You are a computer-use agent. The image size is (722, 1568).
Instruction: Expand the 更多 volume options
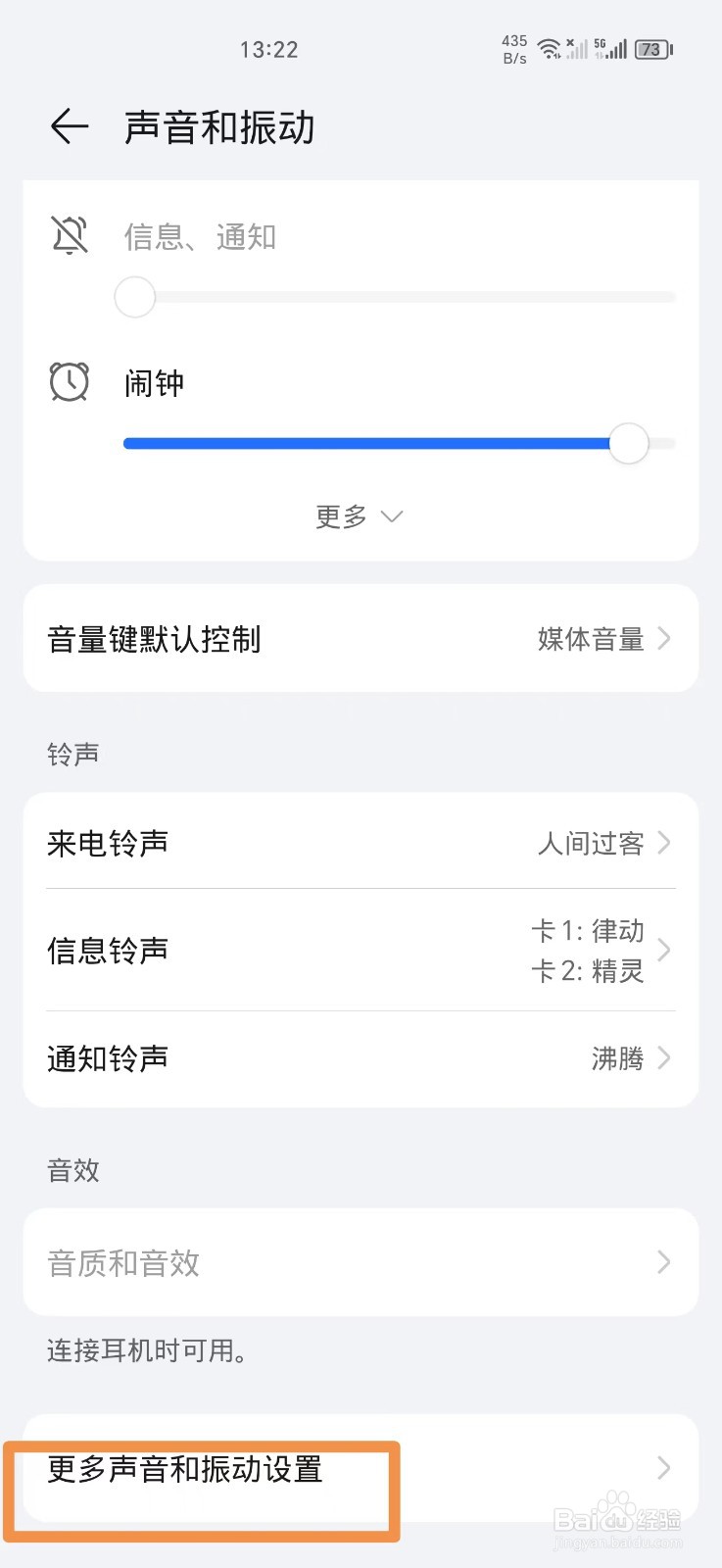point(359,516)
